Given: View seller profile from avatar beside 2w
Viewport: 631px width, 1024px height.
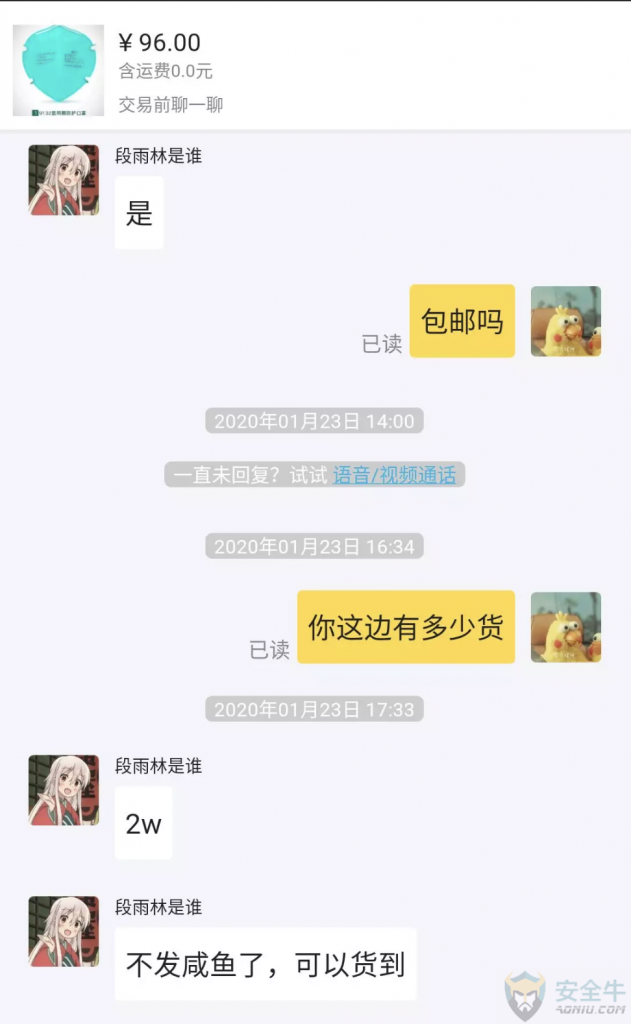Looking at the screenshot, I should [x=64, y=790].
